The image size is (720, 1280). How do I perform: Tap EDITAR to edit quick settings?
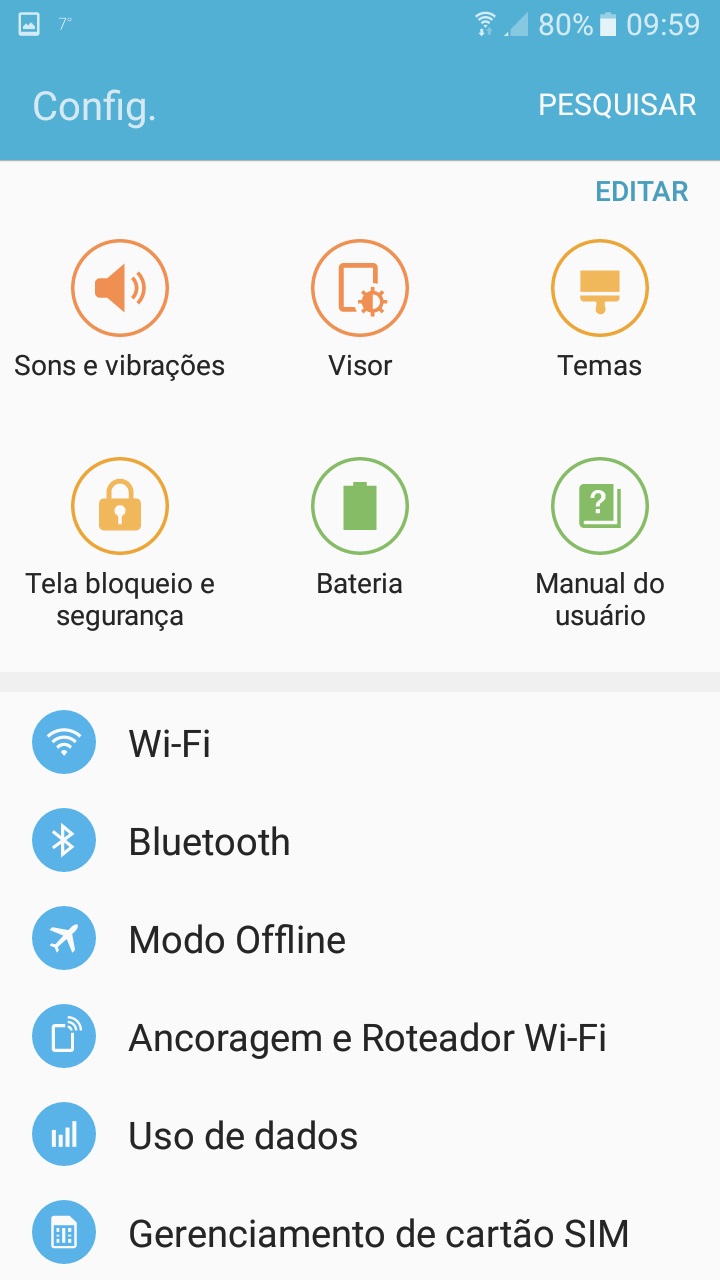point(642,191)
